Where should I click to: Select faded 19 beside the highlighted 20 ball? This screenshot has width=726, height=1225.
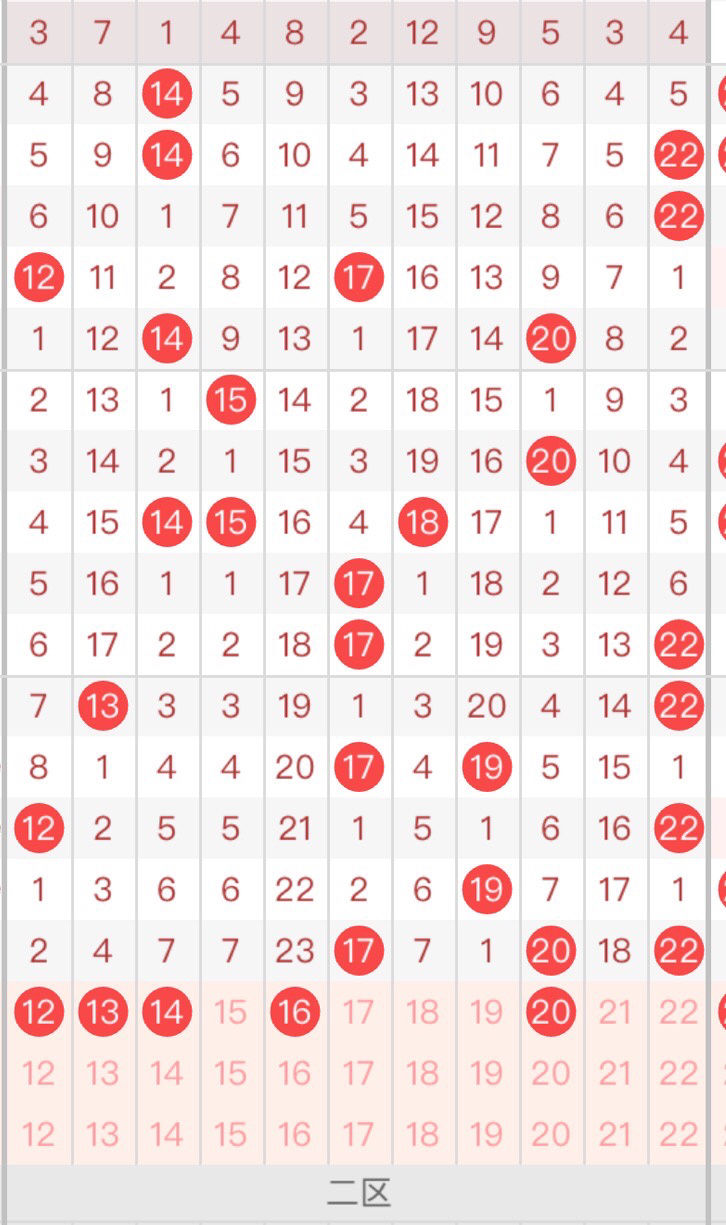coord(486,1012)
